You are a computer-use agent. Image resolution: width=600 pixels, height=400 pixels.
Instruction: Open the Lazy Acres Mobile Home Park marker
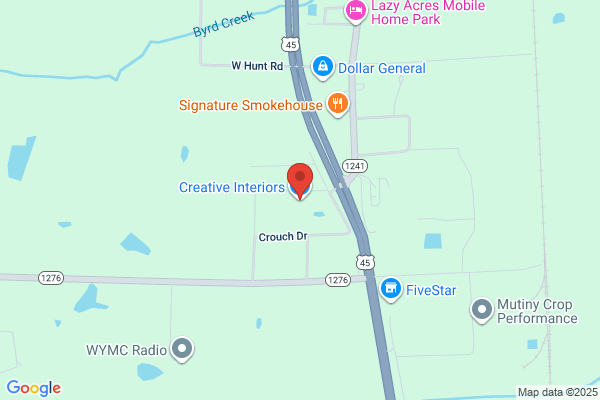click(355, 11)
